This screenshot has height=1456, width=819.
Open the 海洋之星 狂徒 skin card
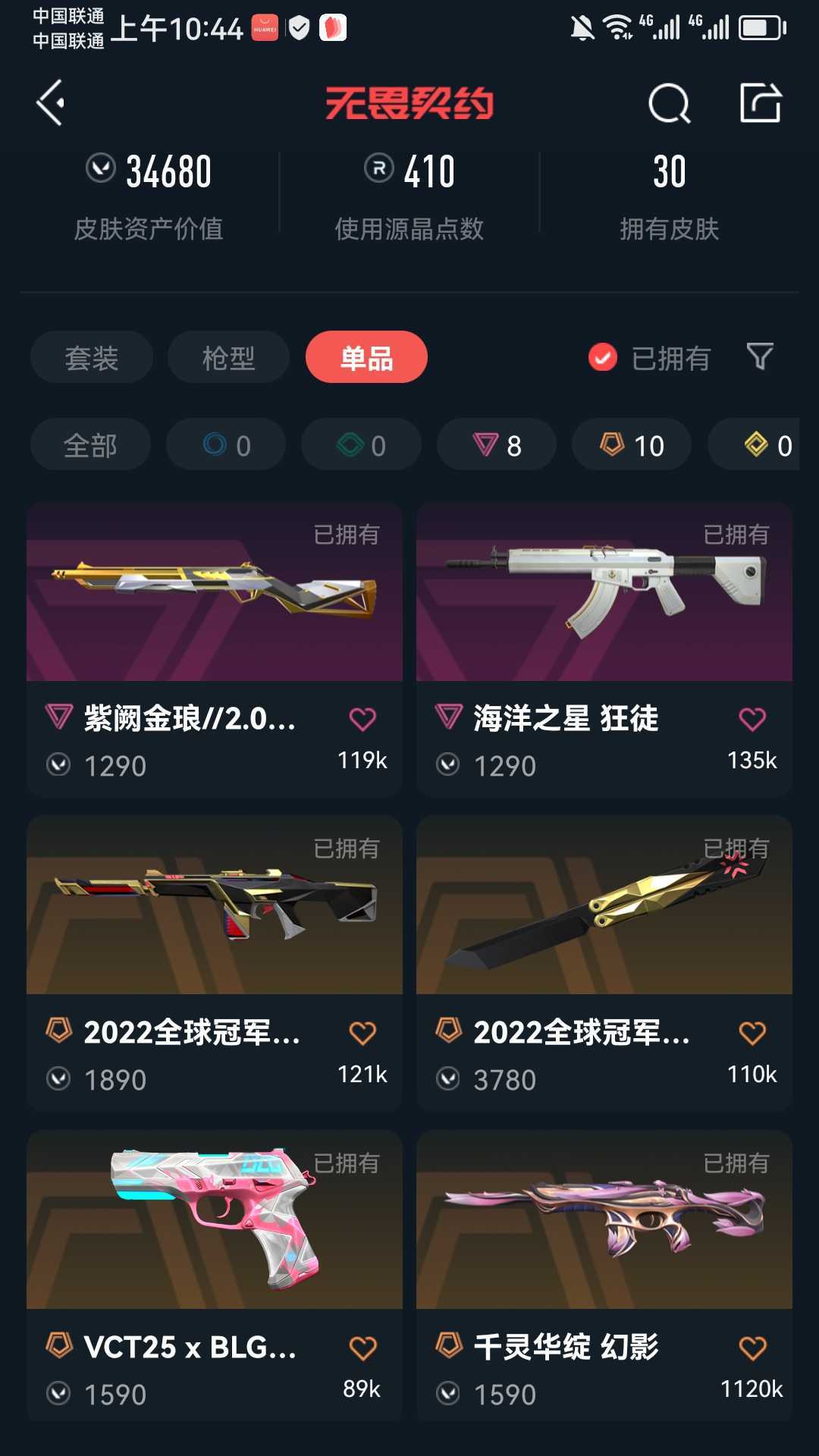coord(604,607)
